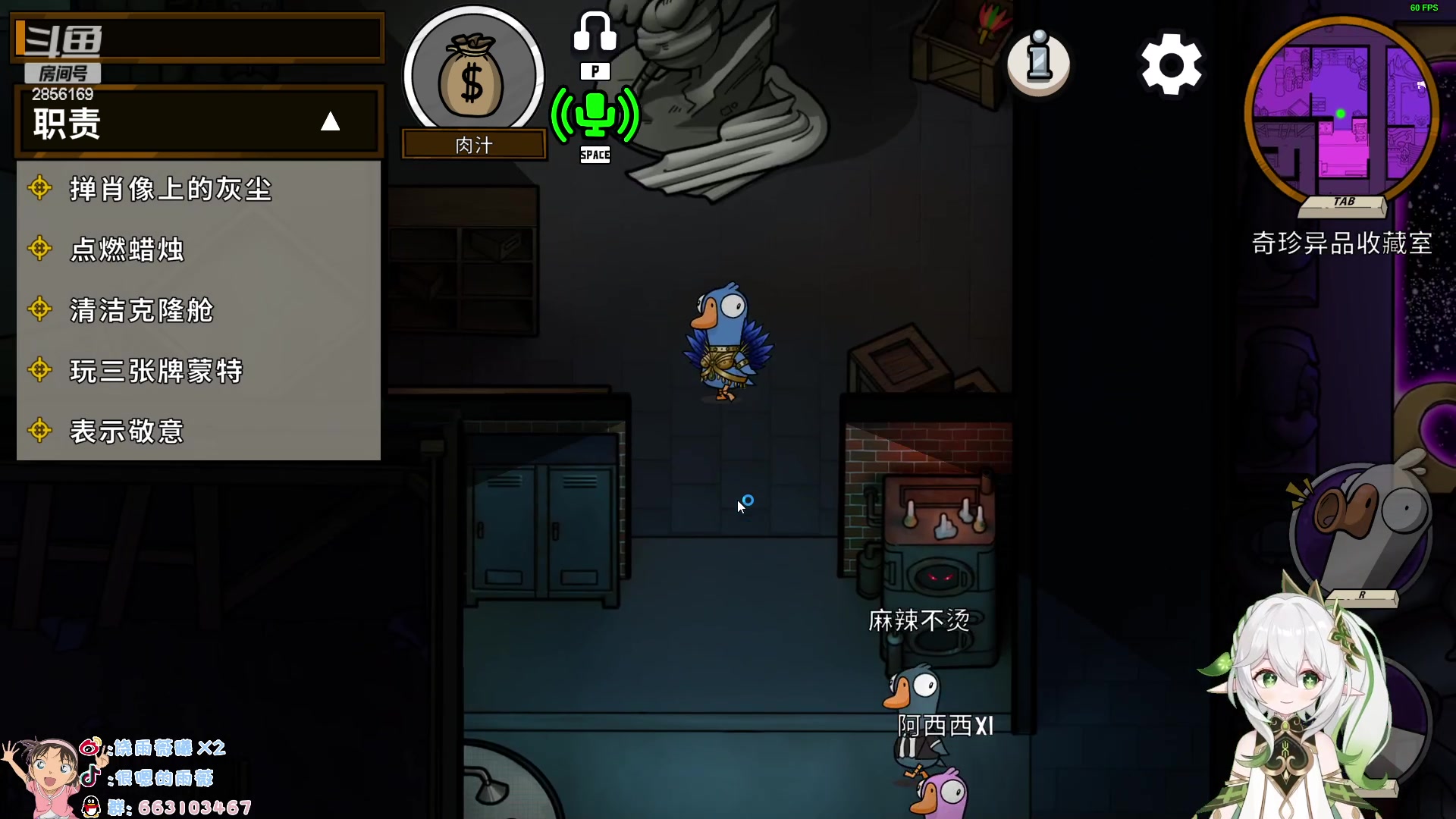Open the minimap of 奇珍异品收藏室
This screenshot has height=819, width=1456.
1340,112
